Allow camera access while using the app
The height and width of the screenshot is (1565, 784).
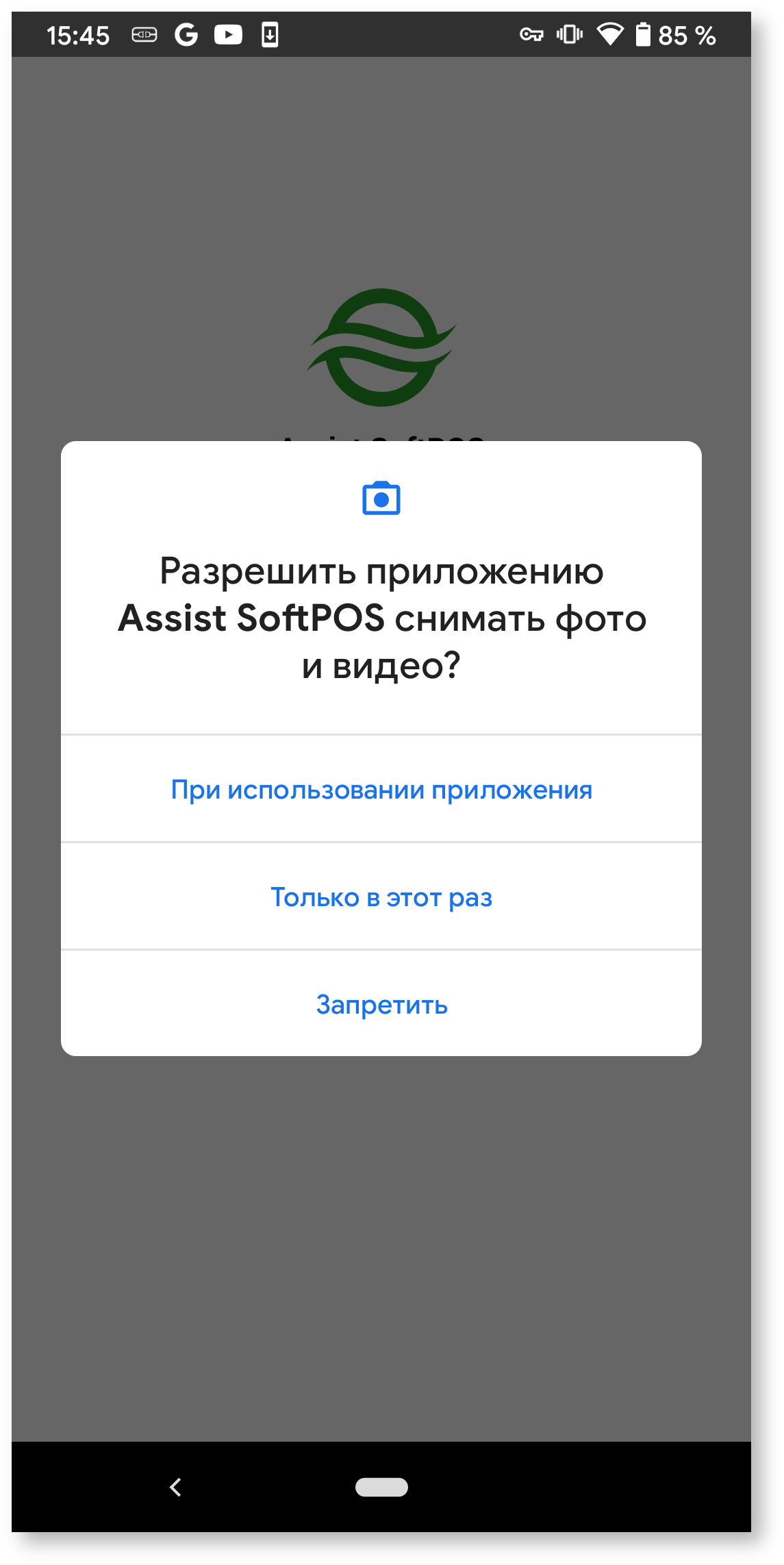pos(381,790)
